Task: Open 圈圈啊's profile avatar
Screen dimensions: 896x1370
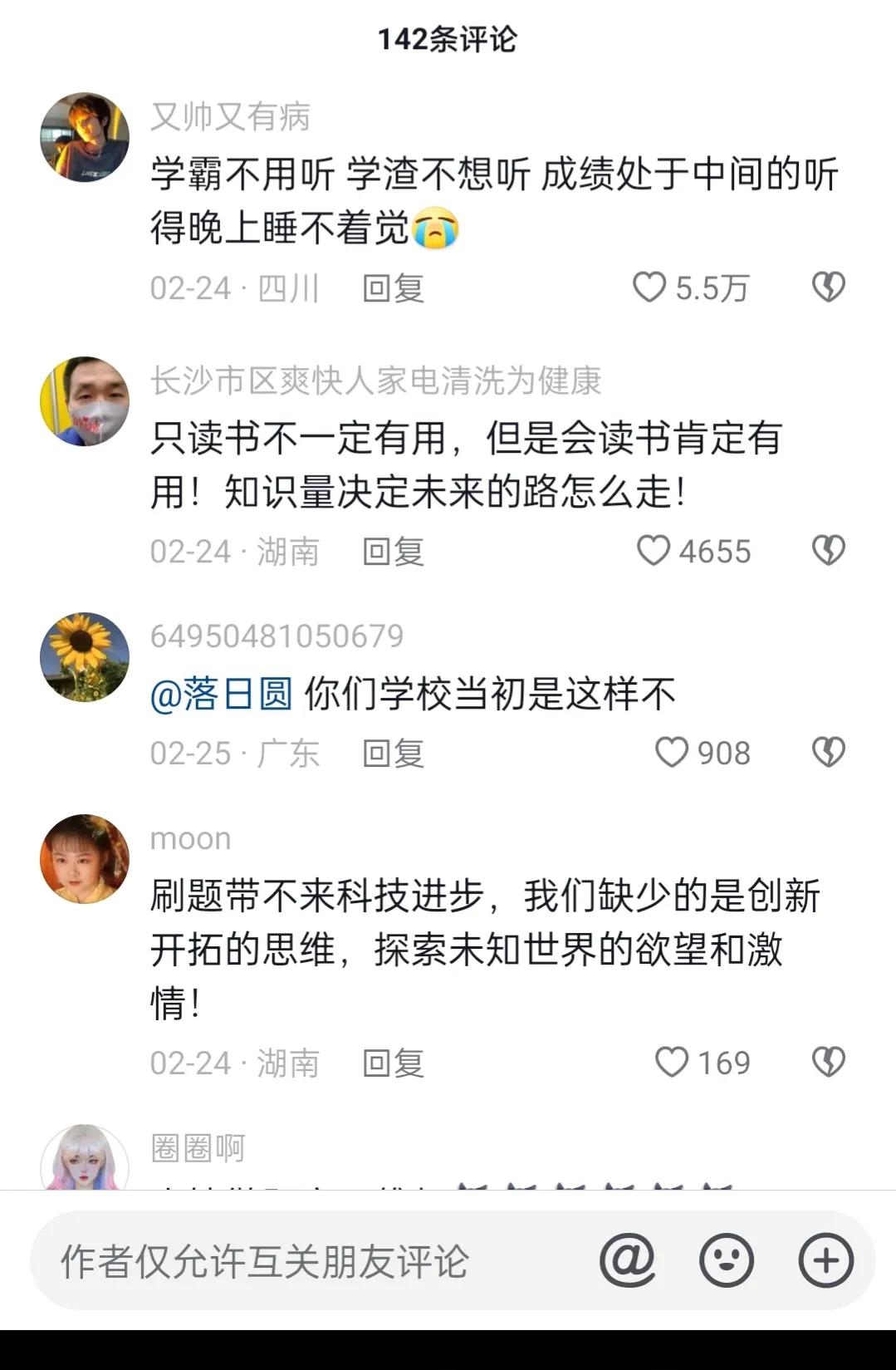Action: [x=85, y=1159]
